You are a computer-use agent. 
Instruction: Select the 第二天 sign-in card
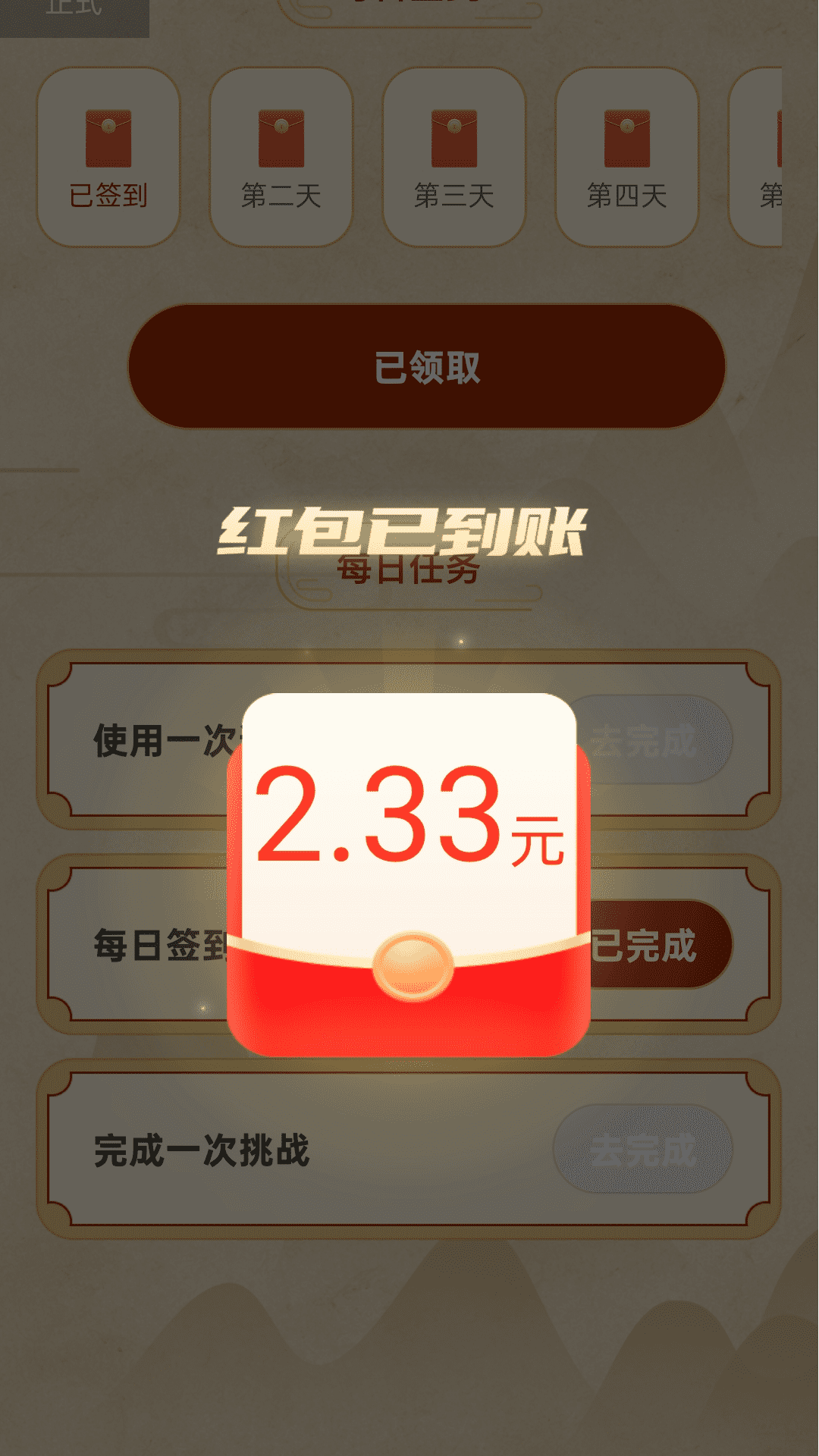281,157
